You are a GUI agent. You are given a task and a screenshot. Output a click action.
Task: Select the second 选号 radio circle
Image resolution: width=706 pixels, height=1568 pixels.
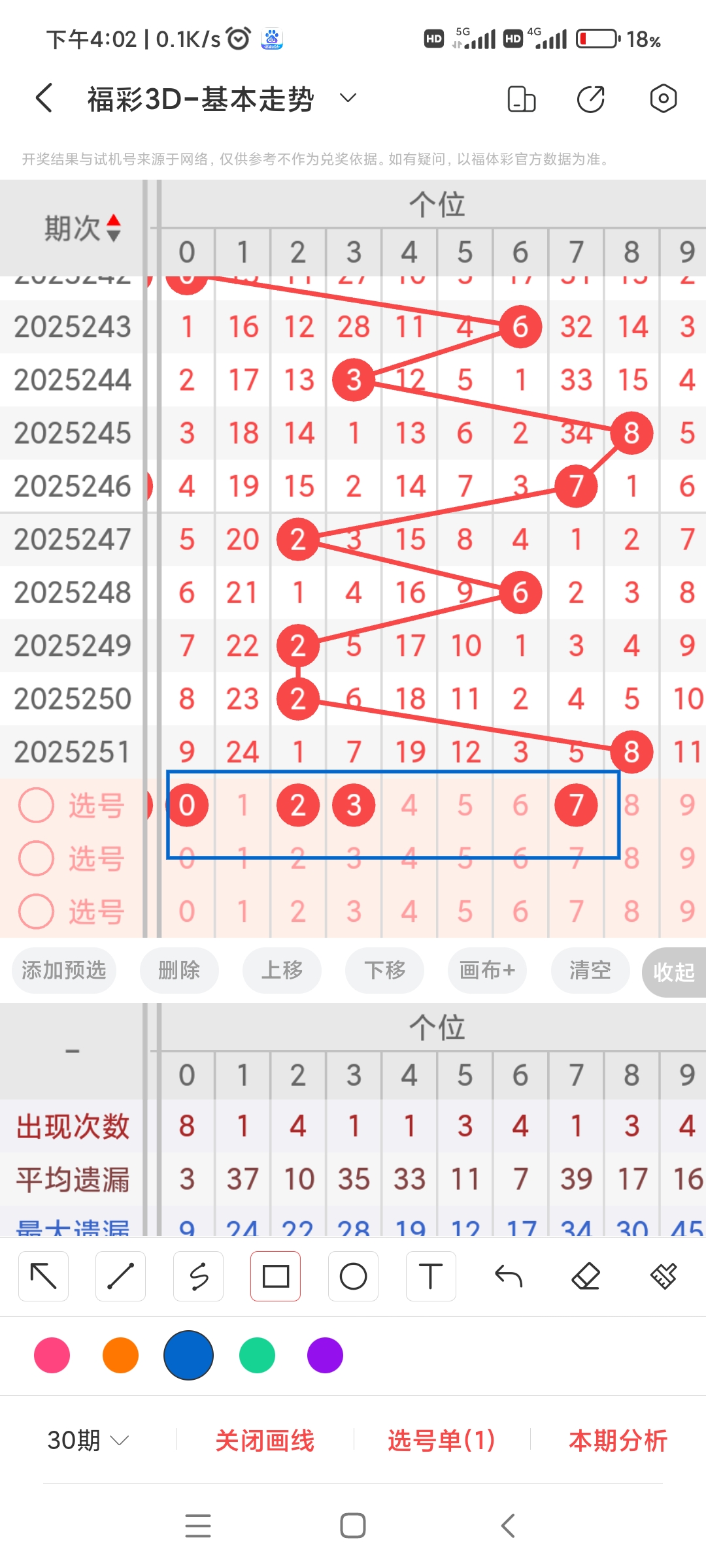tap(37, 858)
